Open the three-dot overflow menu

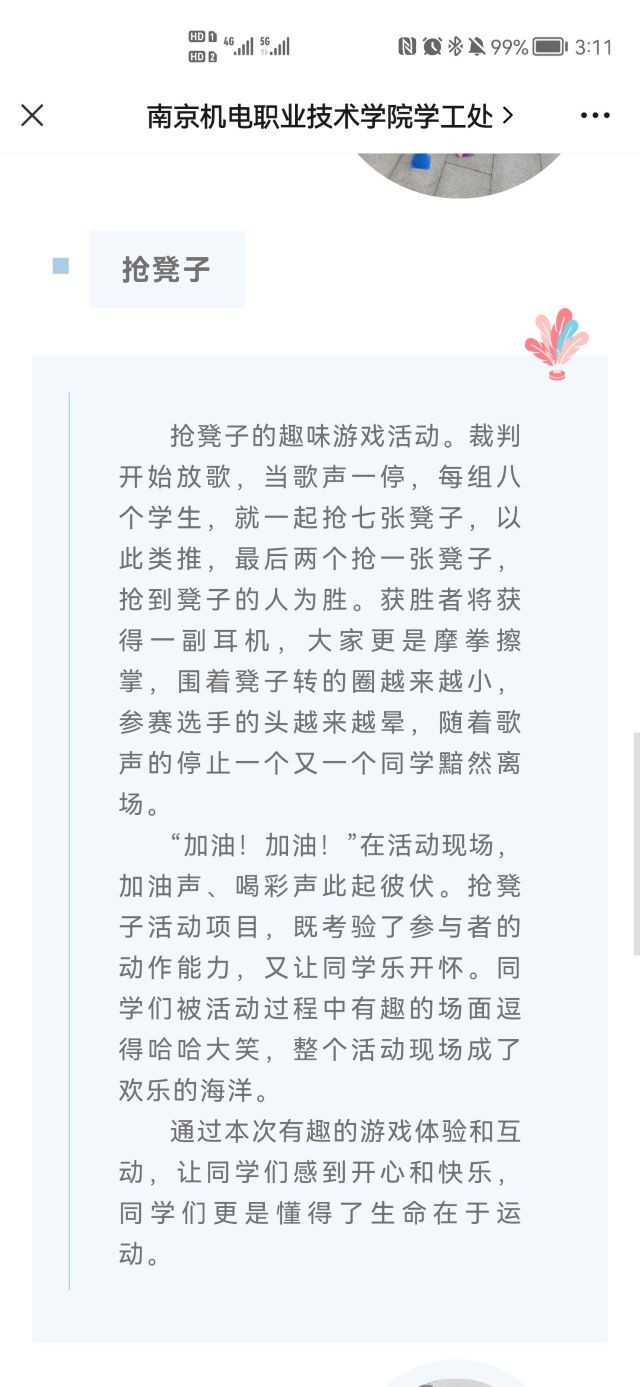coord(595,116)
